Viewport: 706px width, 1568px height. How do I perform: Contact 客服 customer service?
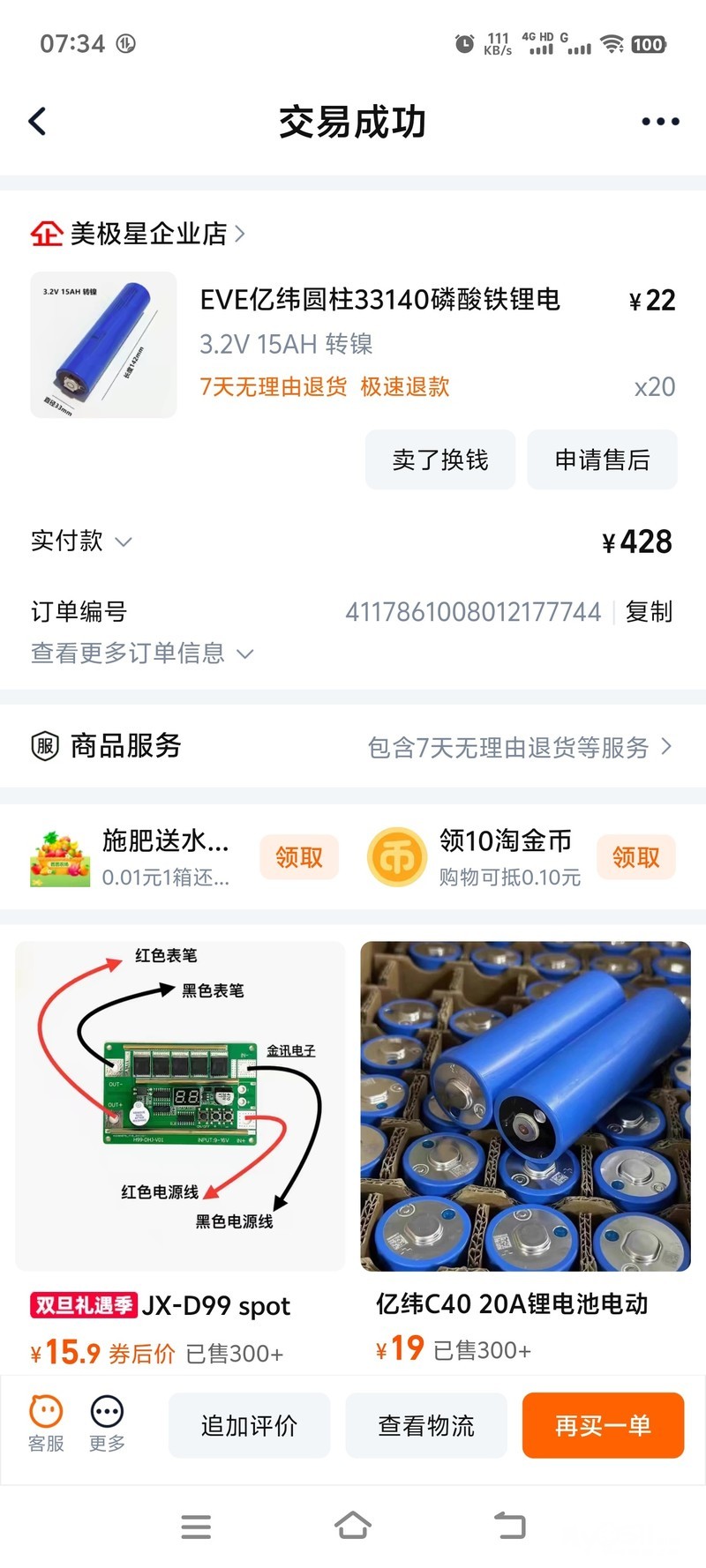point(46,1423)
